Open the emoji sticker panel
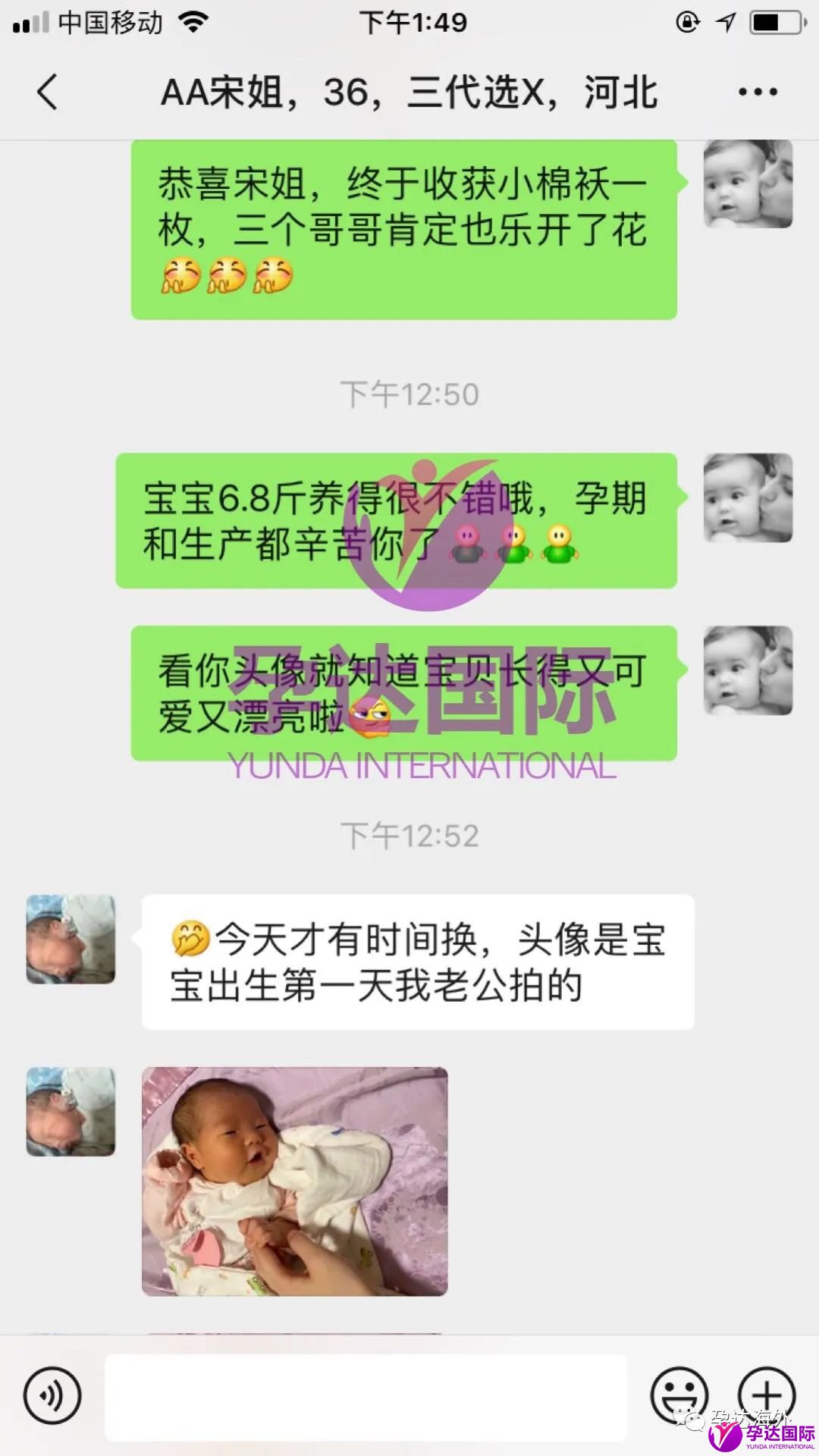Screen dimensions: 819x1456 pos(679,1395)
